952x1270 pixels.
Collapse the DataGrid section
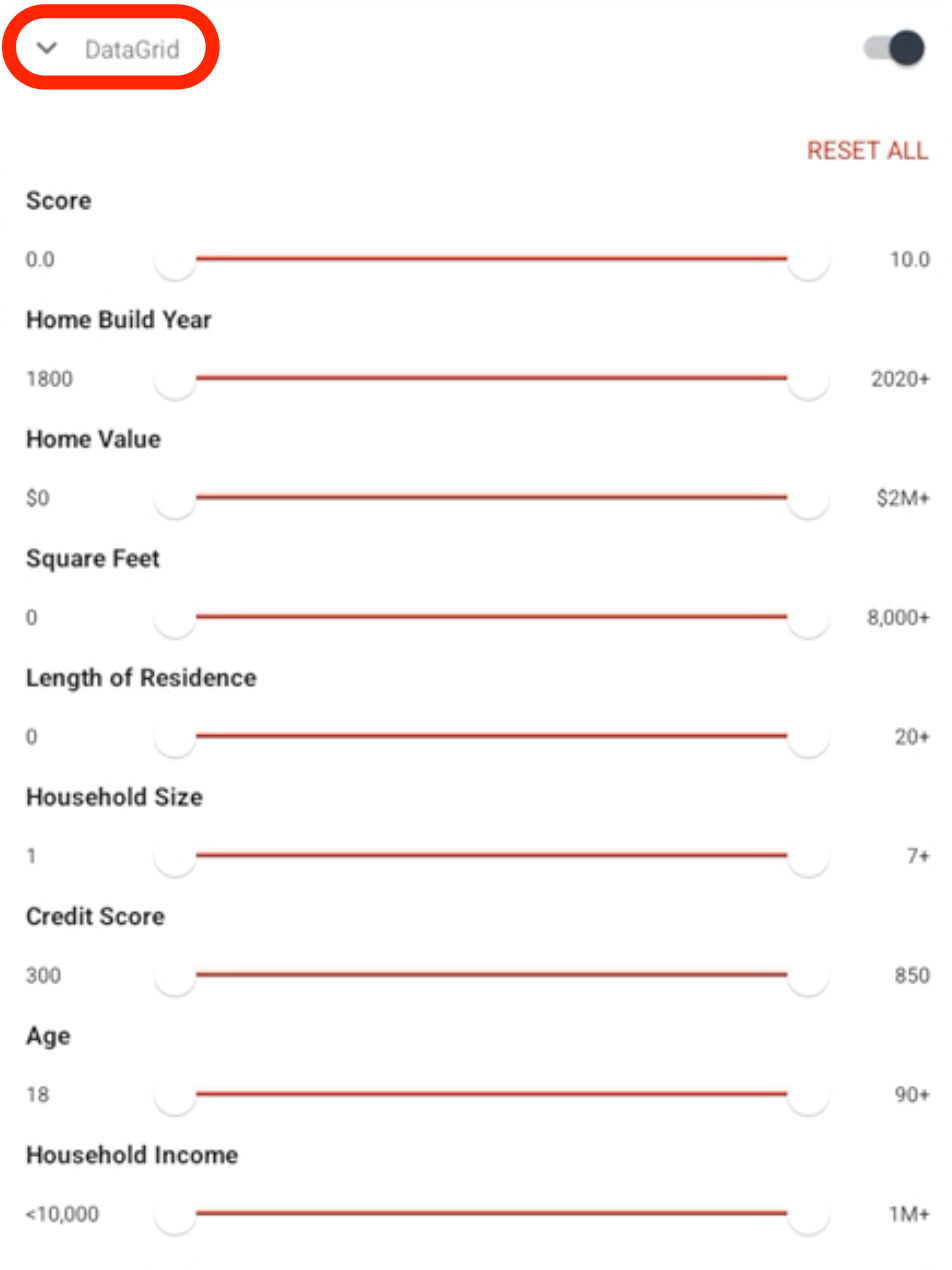click(47, 48)
